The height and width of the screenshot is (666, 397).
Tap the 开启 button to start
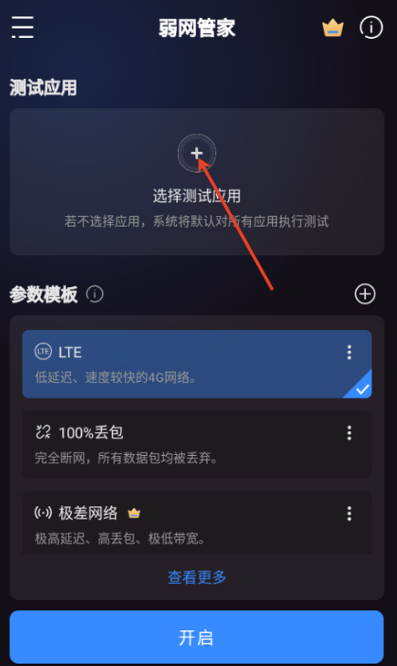pos(197,637)
